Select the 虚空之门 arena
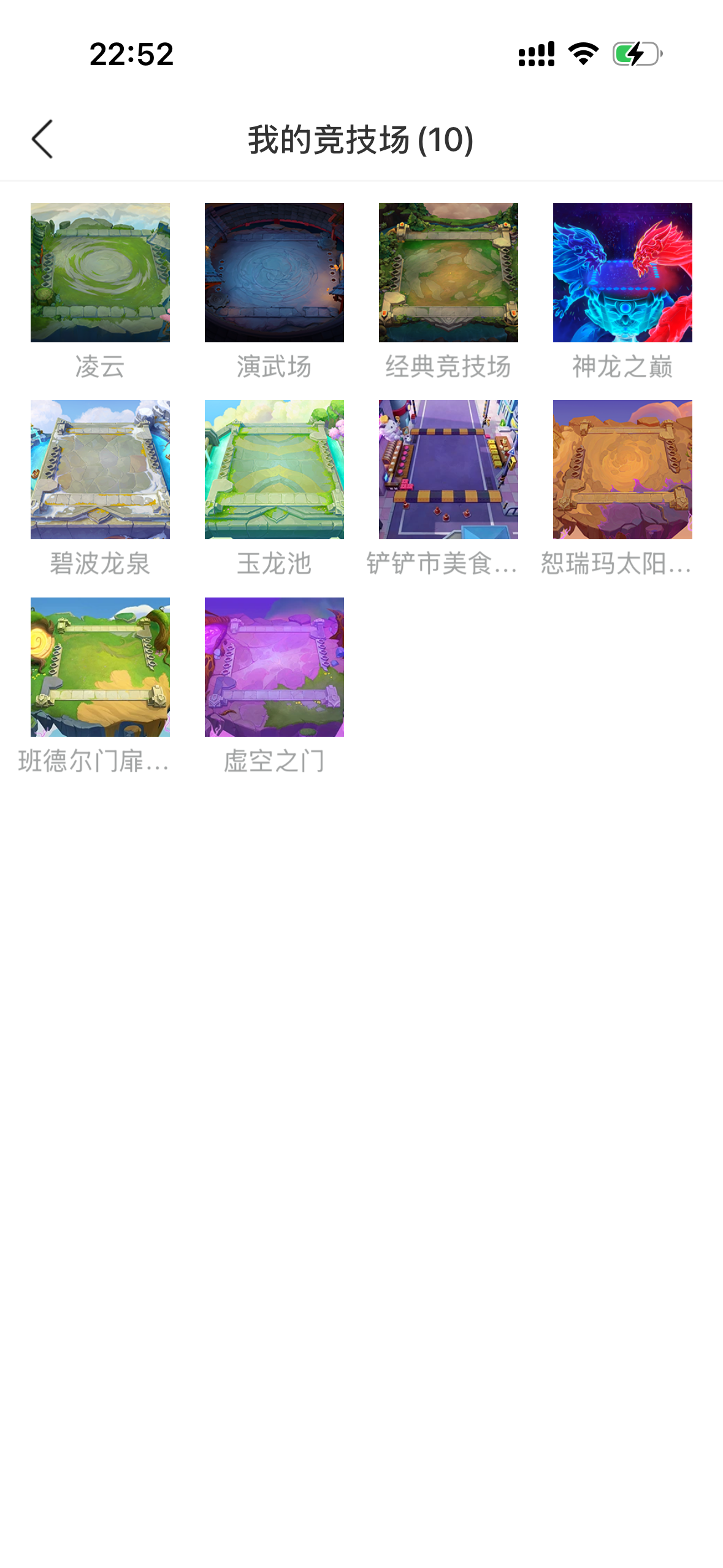Image resolution: width=723 pixels, height=1568 pixels. tap(274, 667)
